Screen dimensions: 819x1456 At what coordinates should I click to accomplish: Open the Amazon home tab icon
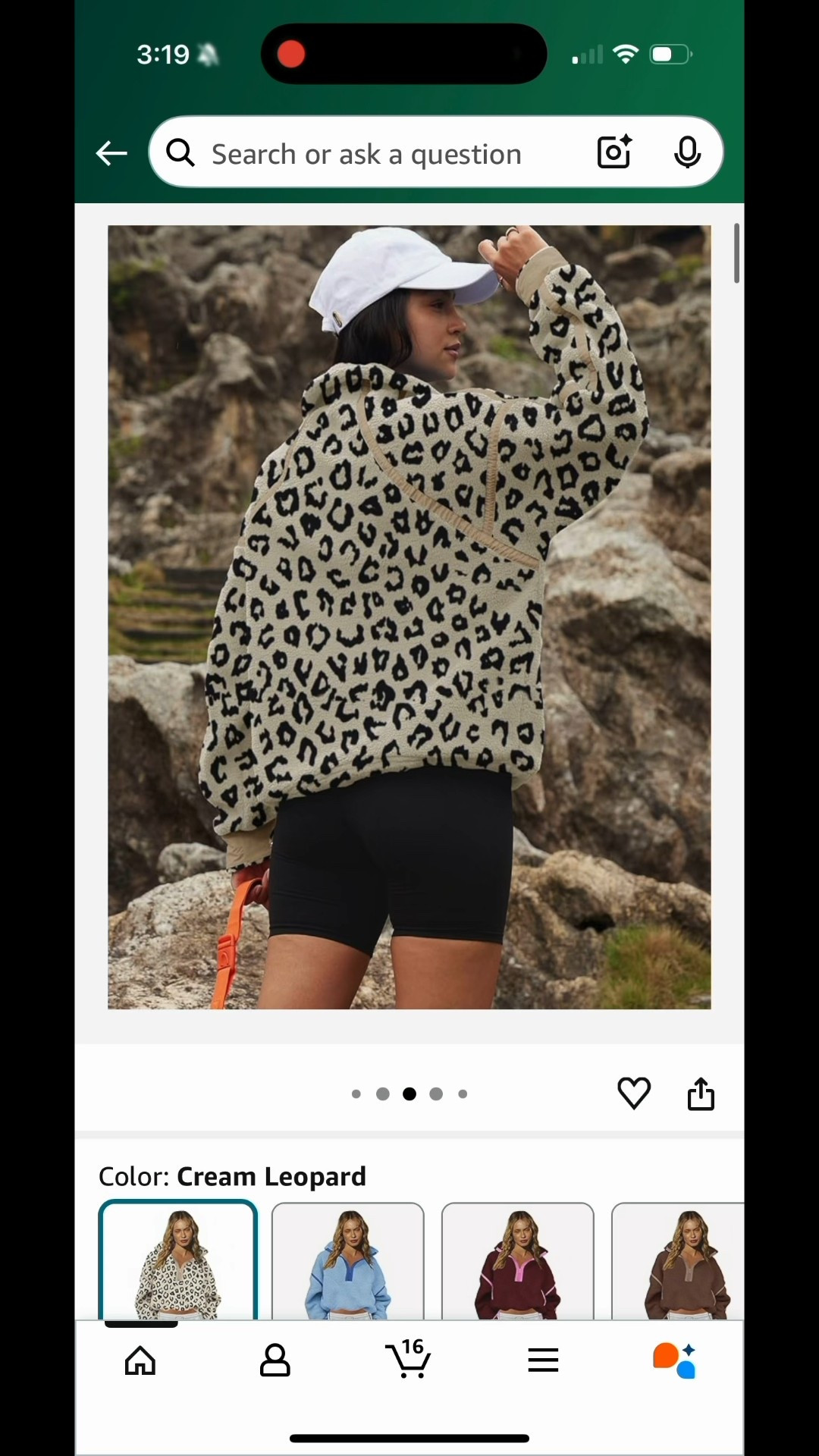point(140,1360)
